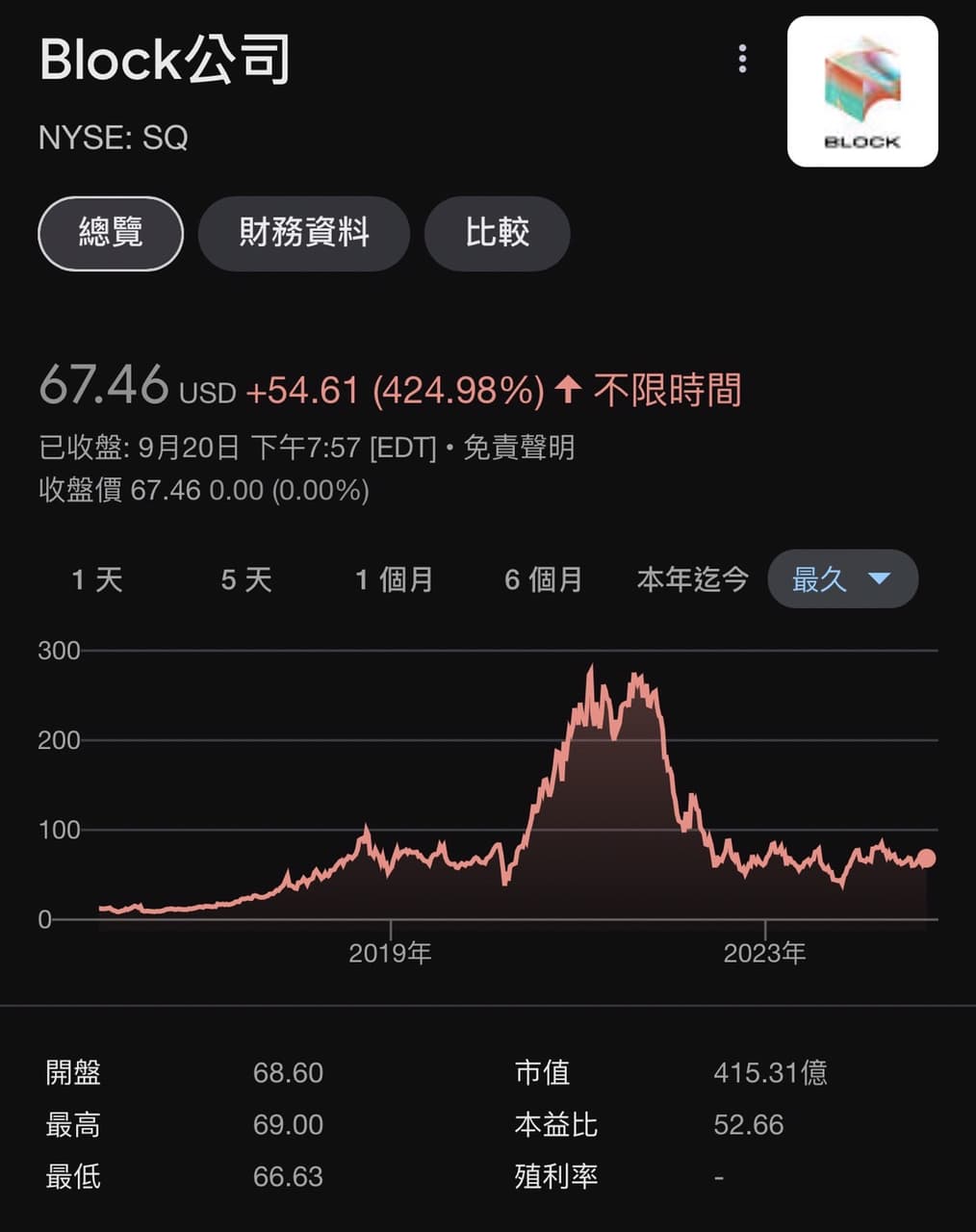This screenshot has height=1232, width=976.
Task: Click the NYSE: SQ ticker label
Action: (115, 139)
